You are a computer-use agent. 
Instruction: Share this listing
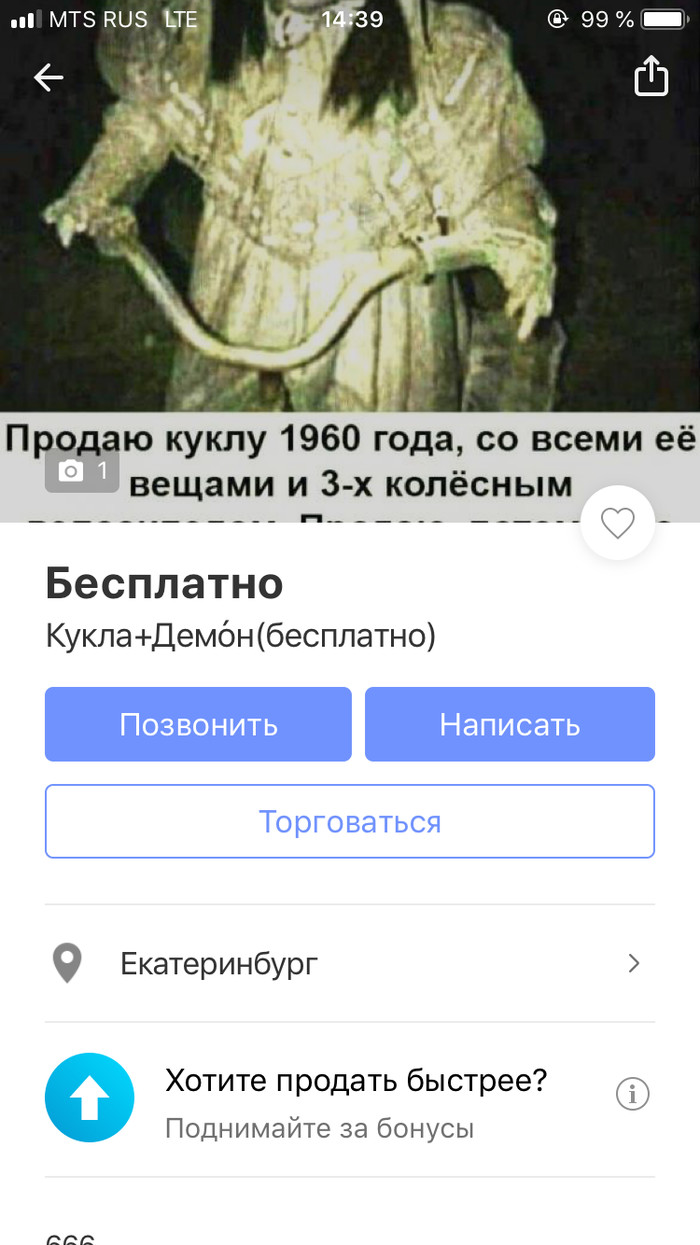tap(651, 76)
